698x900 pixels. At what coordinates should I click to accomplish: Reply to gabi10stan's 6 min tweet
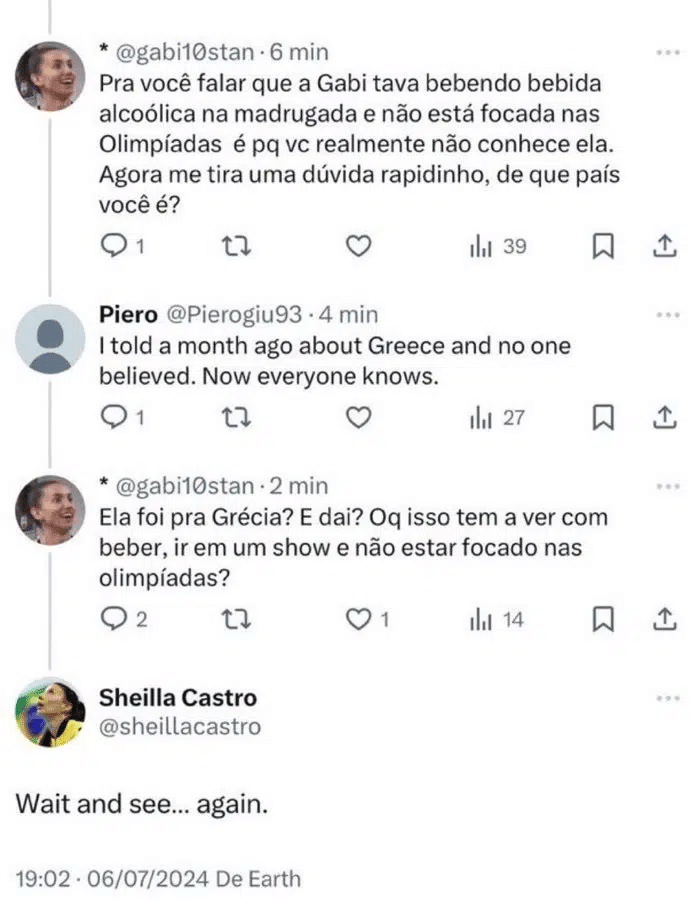[116, 247]
